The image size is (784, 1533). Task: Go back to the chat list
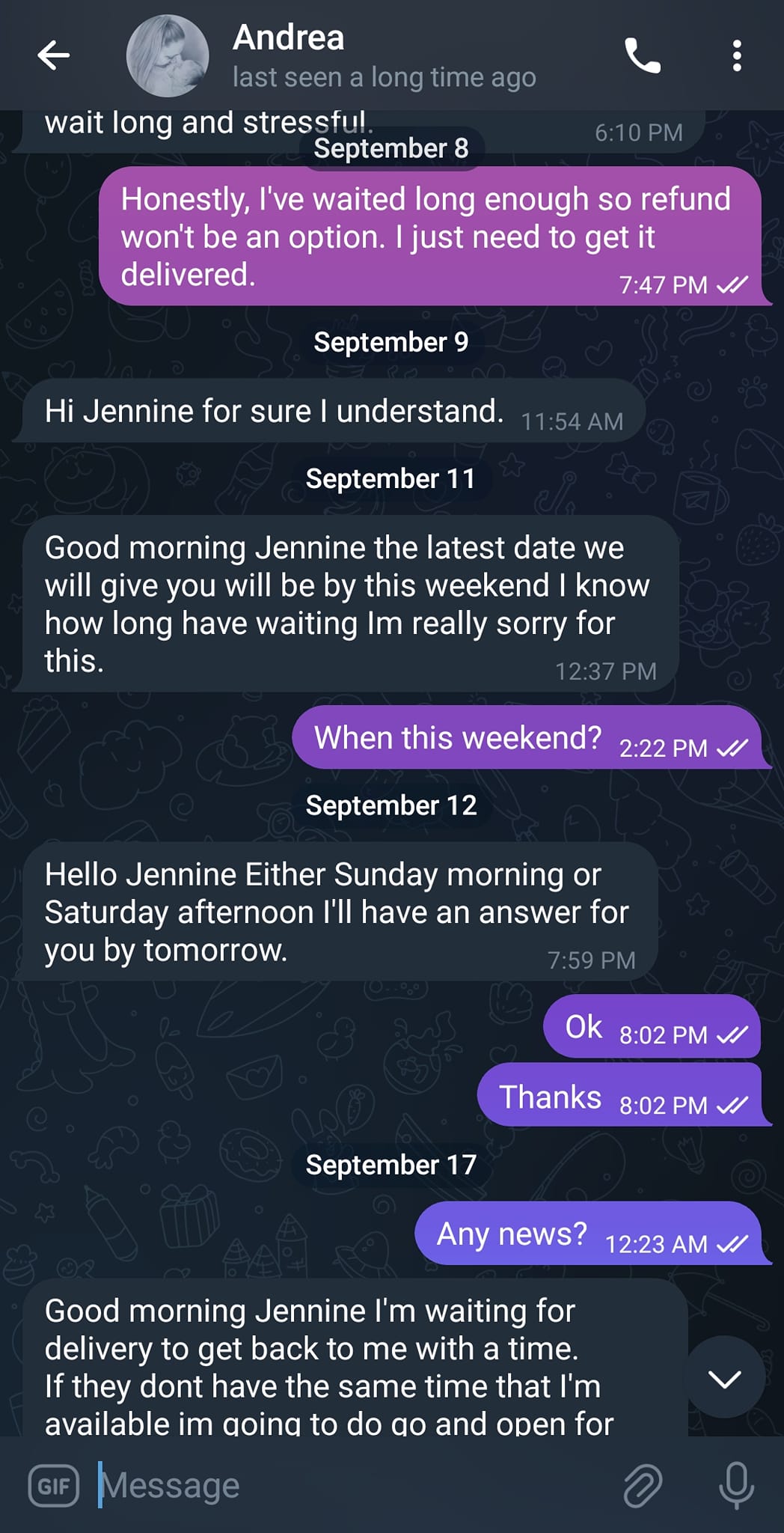click(x=53, y=55)
